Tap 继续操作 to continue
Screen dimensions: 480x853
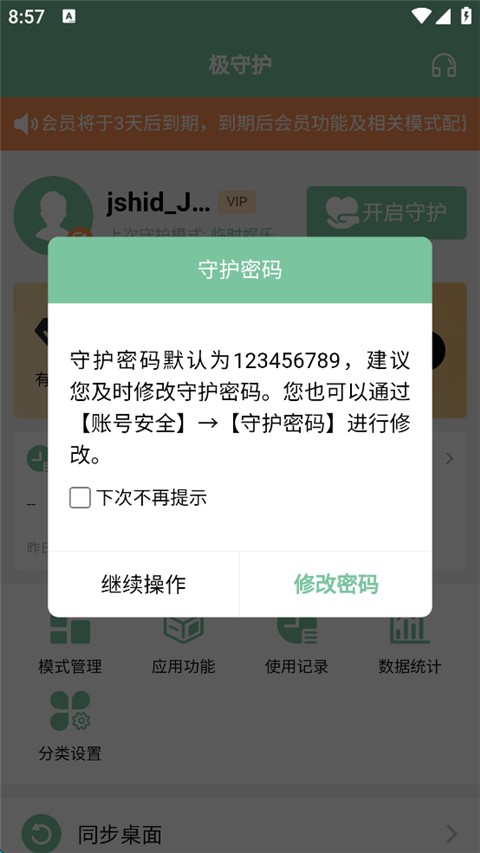(144, 584)
